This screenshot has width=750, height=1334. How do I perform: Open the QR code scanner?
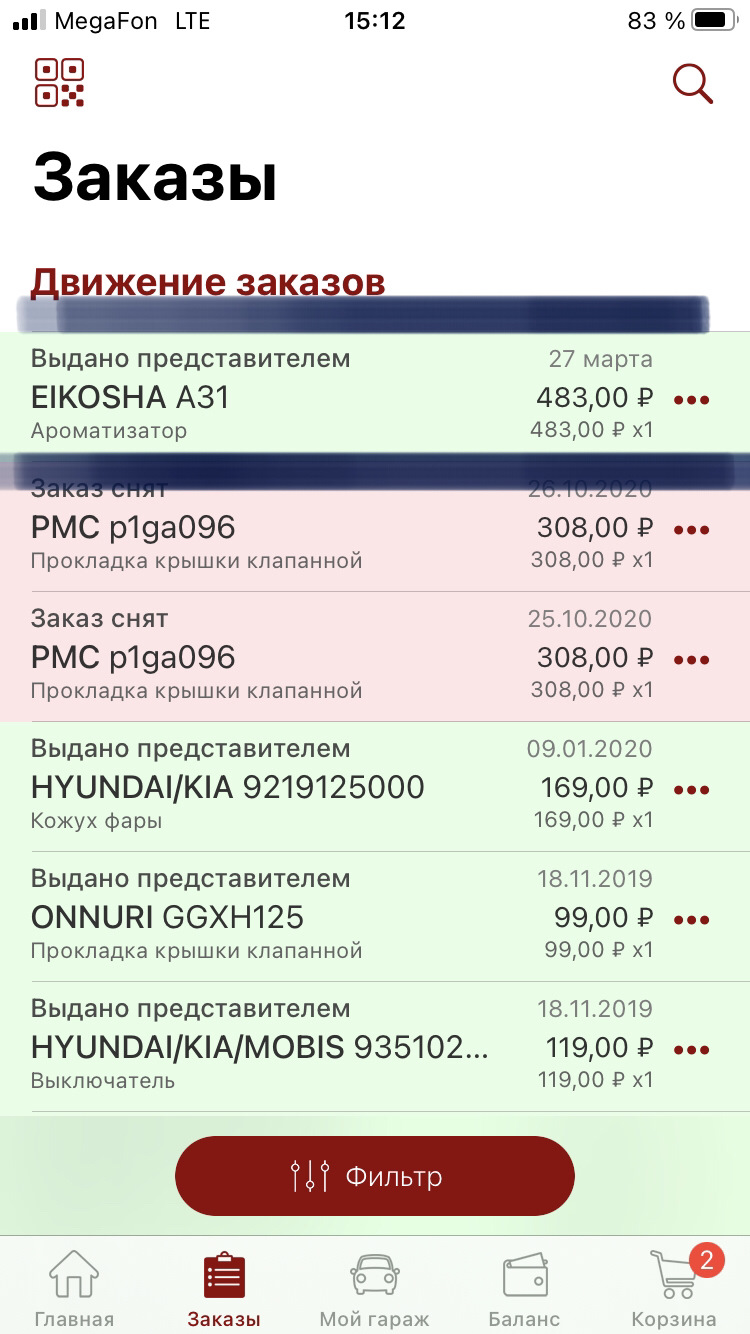point(59,83)
